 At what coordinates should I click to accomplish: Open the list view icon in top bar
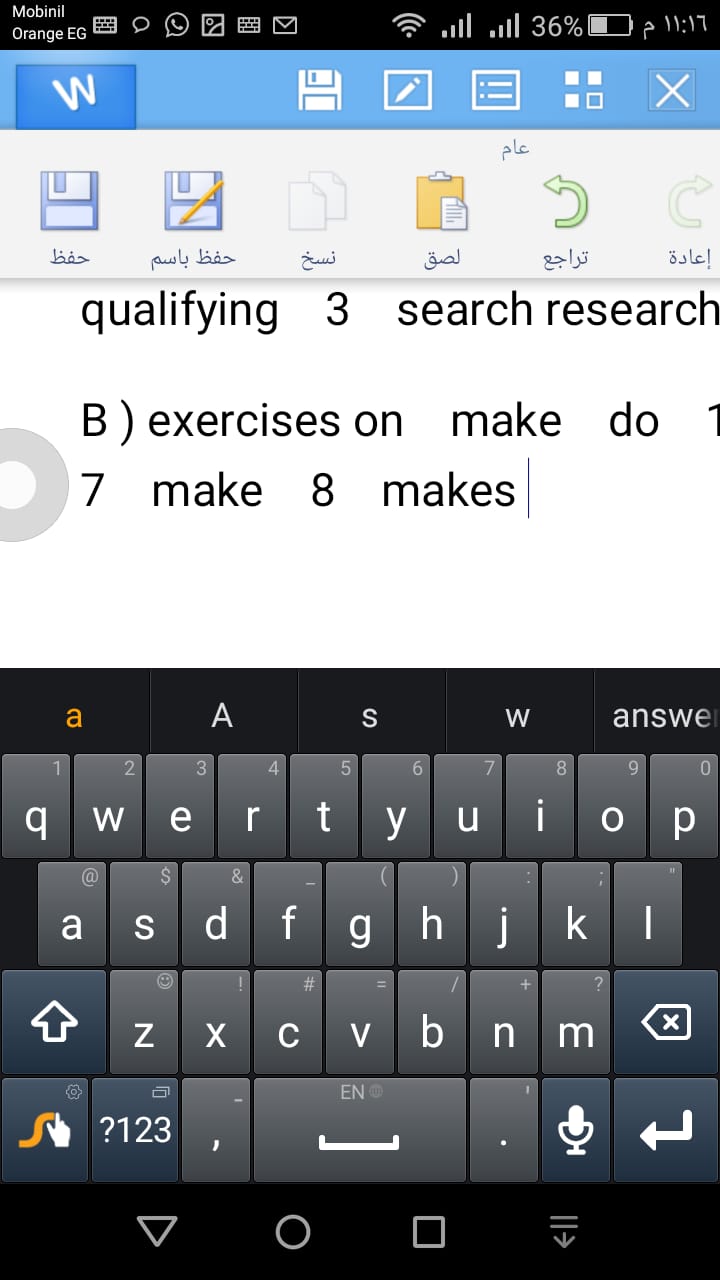pos(496,92)
